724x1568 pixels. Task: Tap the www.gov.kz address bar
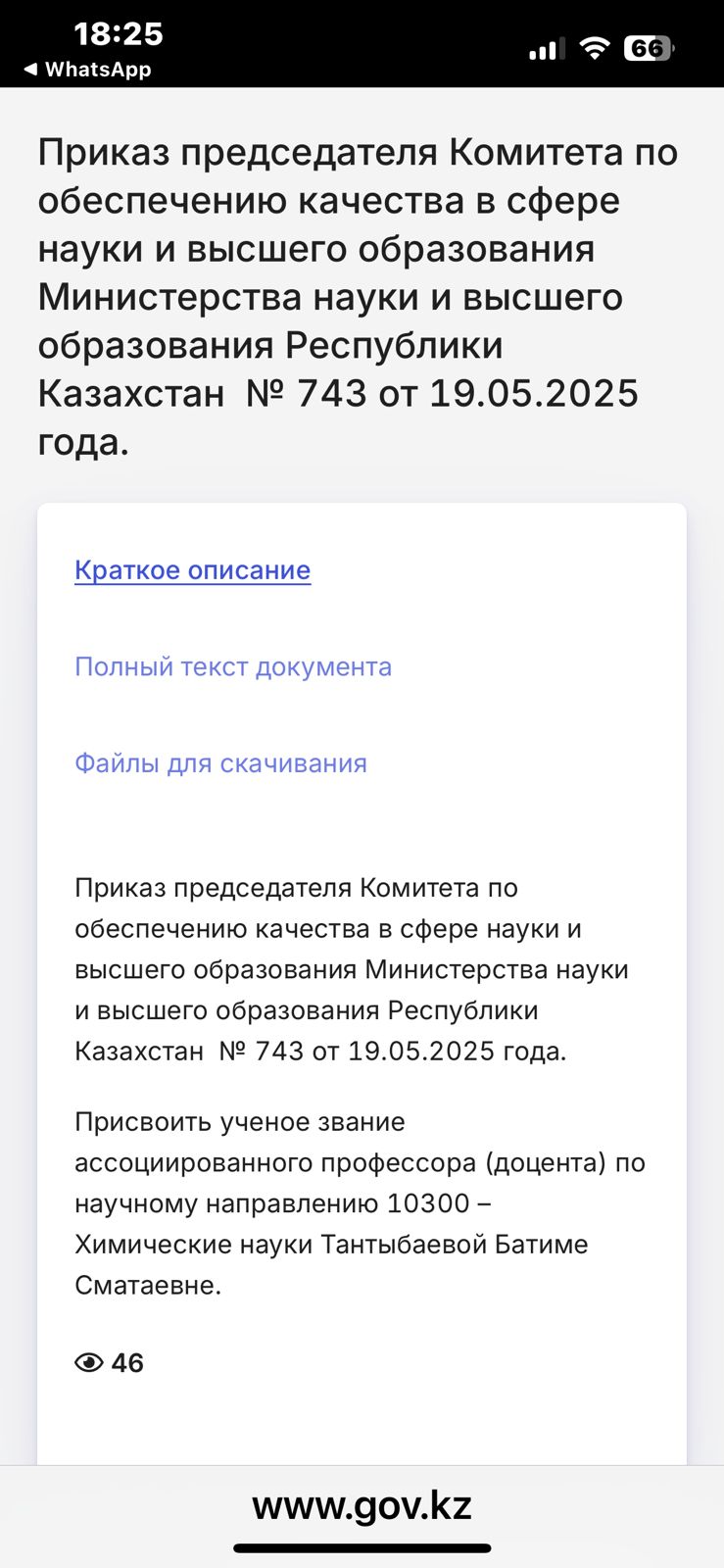(x=362, y=1505)
